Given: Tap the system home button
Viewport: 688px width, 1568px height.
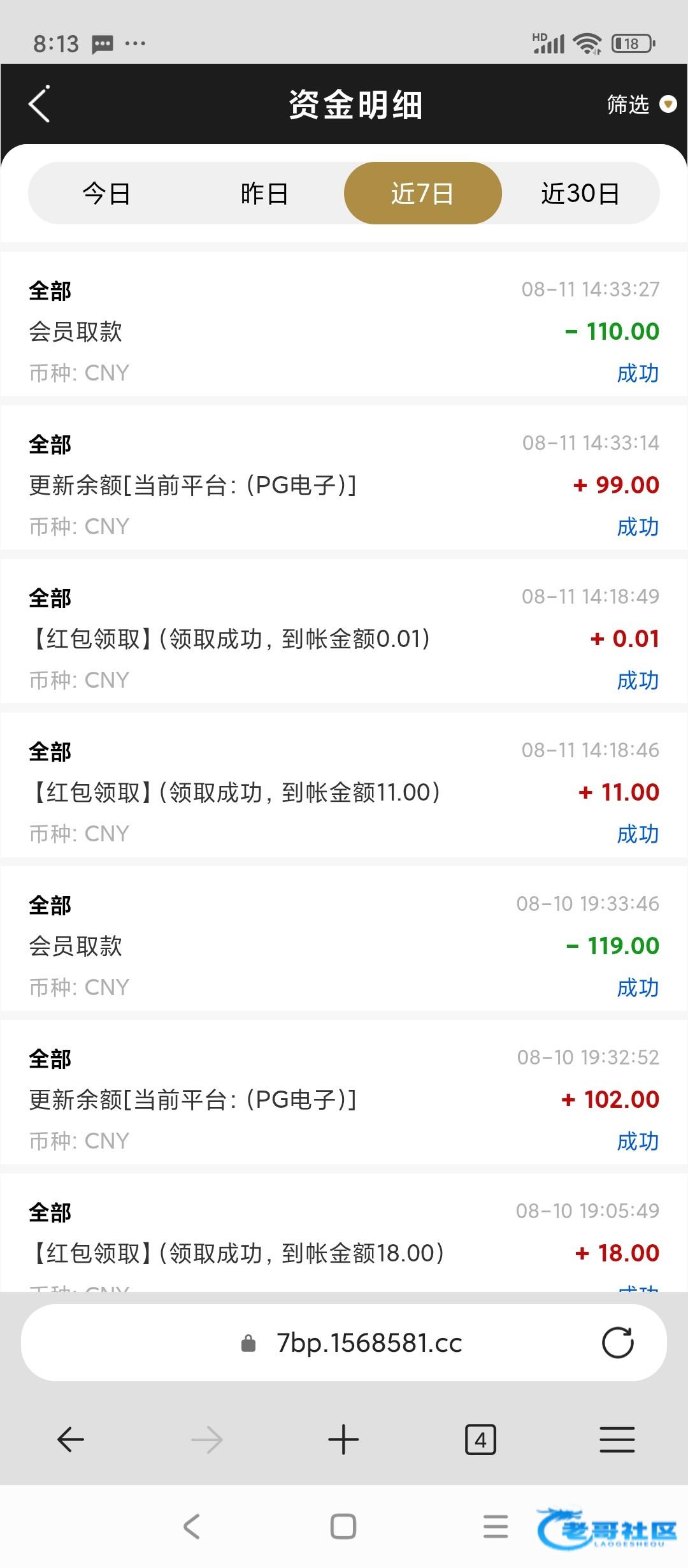Looking at the screenshot, I should (x=343, y=1527).
